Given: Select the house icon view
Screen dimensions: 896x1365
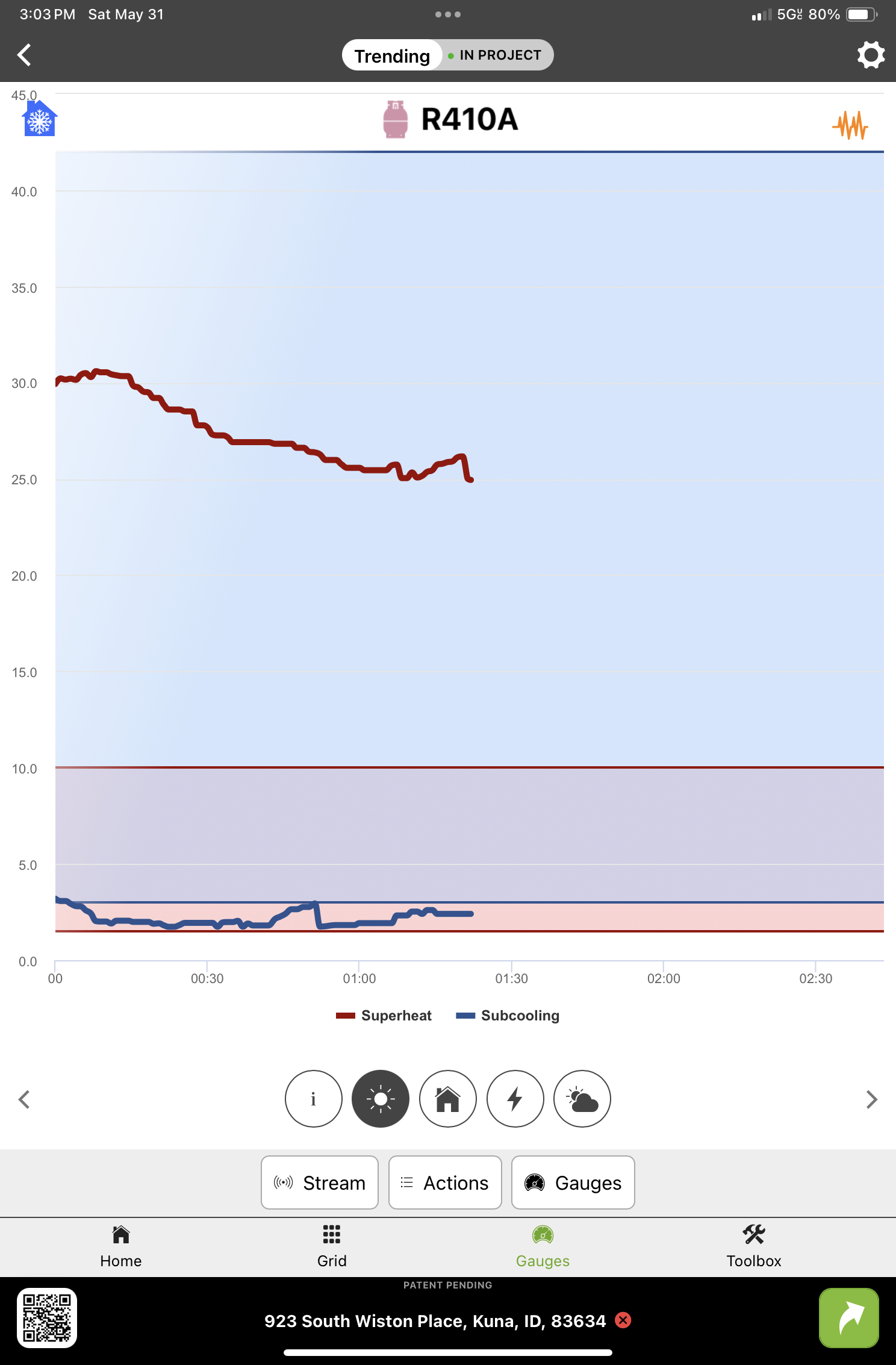Looking at the screenshot, I should (447, 1099).
